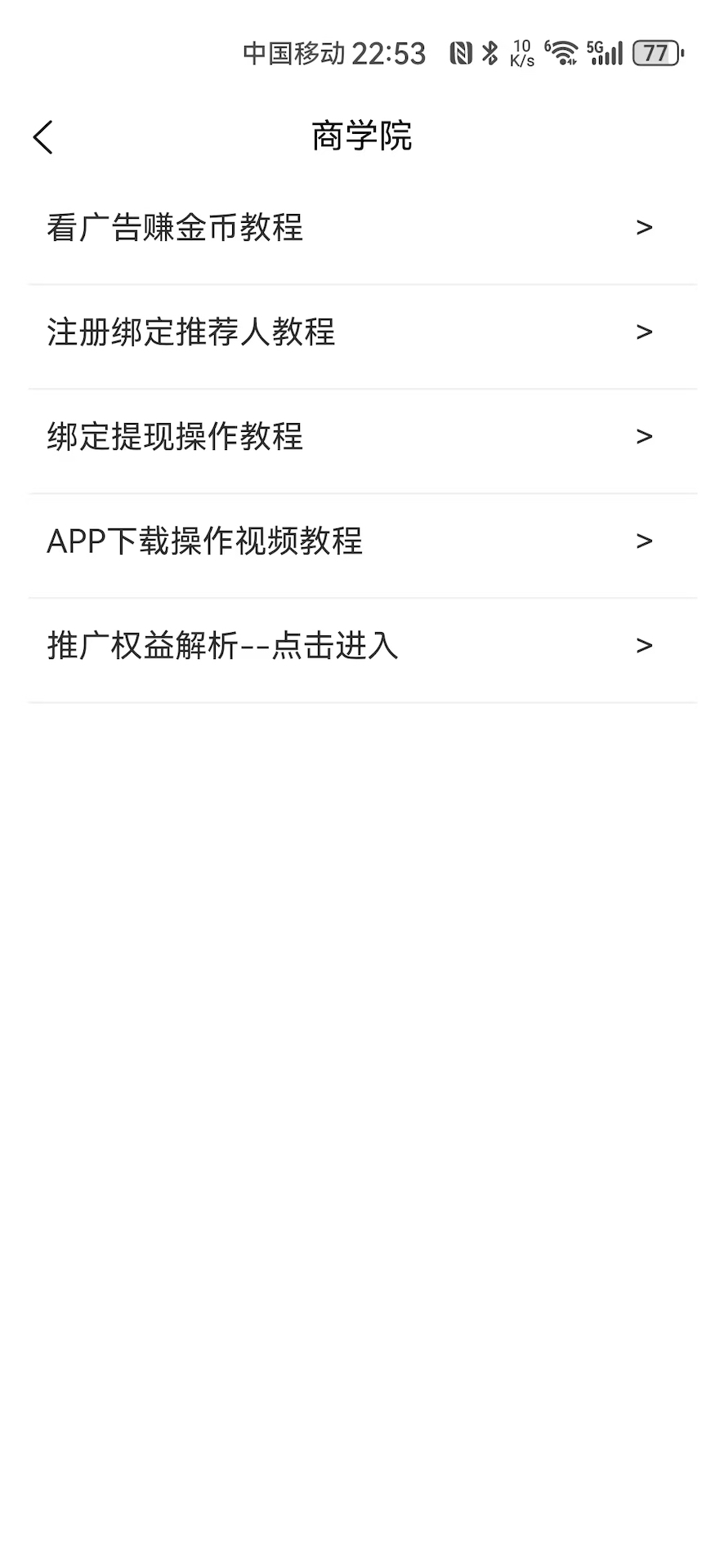
Task: Click the back arrow icon
Action: point(42,136)
